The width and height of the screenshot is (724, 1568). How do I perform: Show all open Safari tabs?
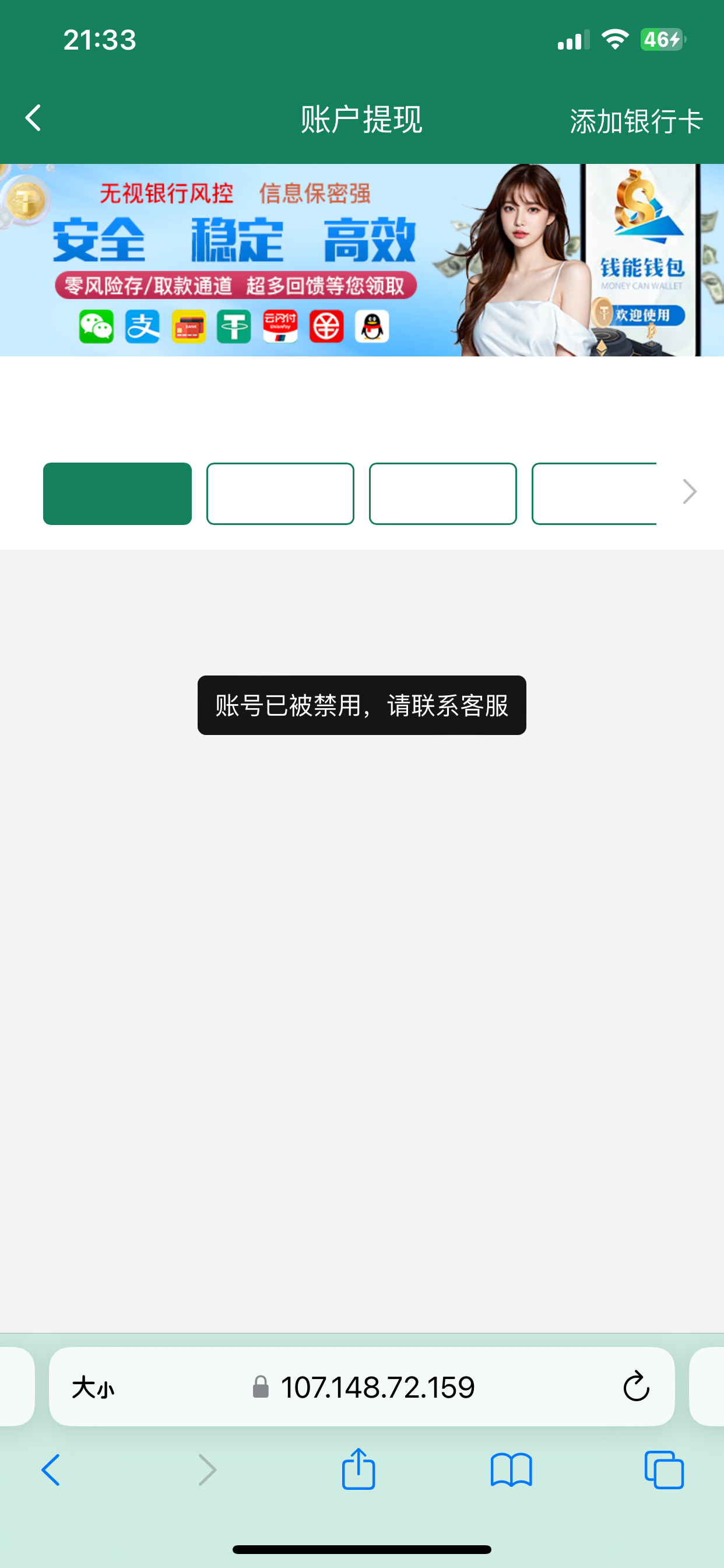click(664, 1470)
